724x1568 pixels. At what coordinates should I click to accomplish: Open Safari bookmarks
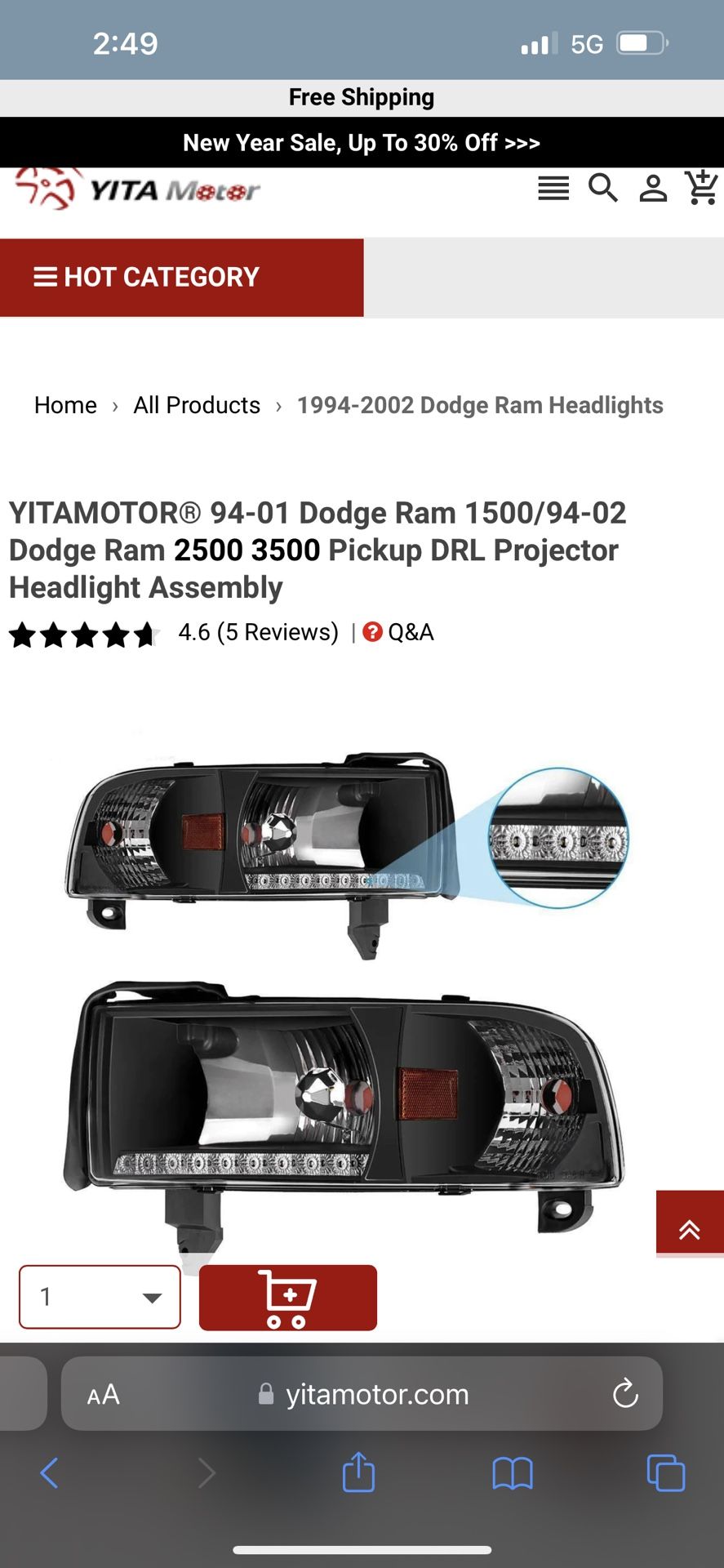point(513,1473)
